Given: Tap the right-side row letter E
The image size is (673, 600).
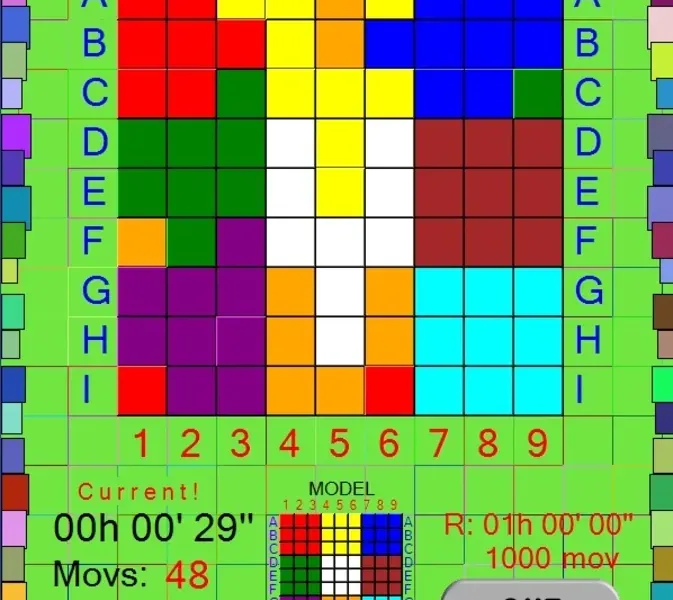Looking at the screenshot, I should [587, 192].
